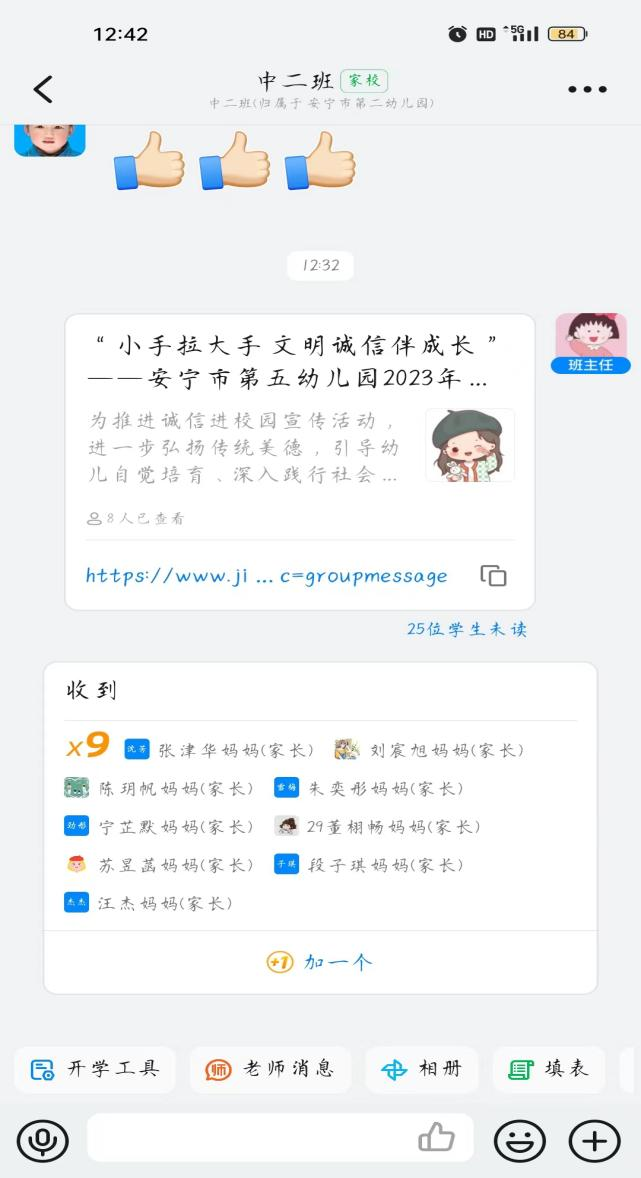Open the 填表 form shortcut
The image size is (641, 1178).
549,1069
